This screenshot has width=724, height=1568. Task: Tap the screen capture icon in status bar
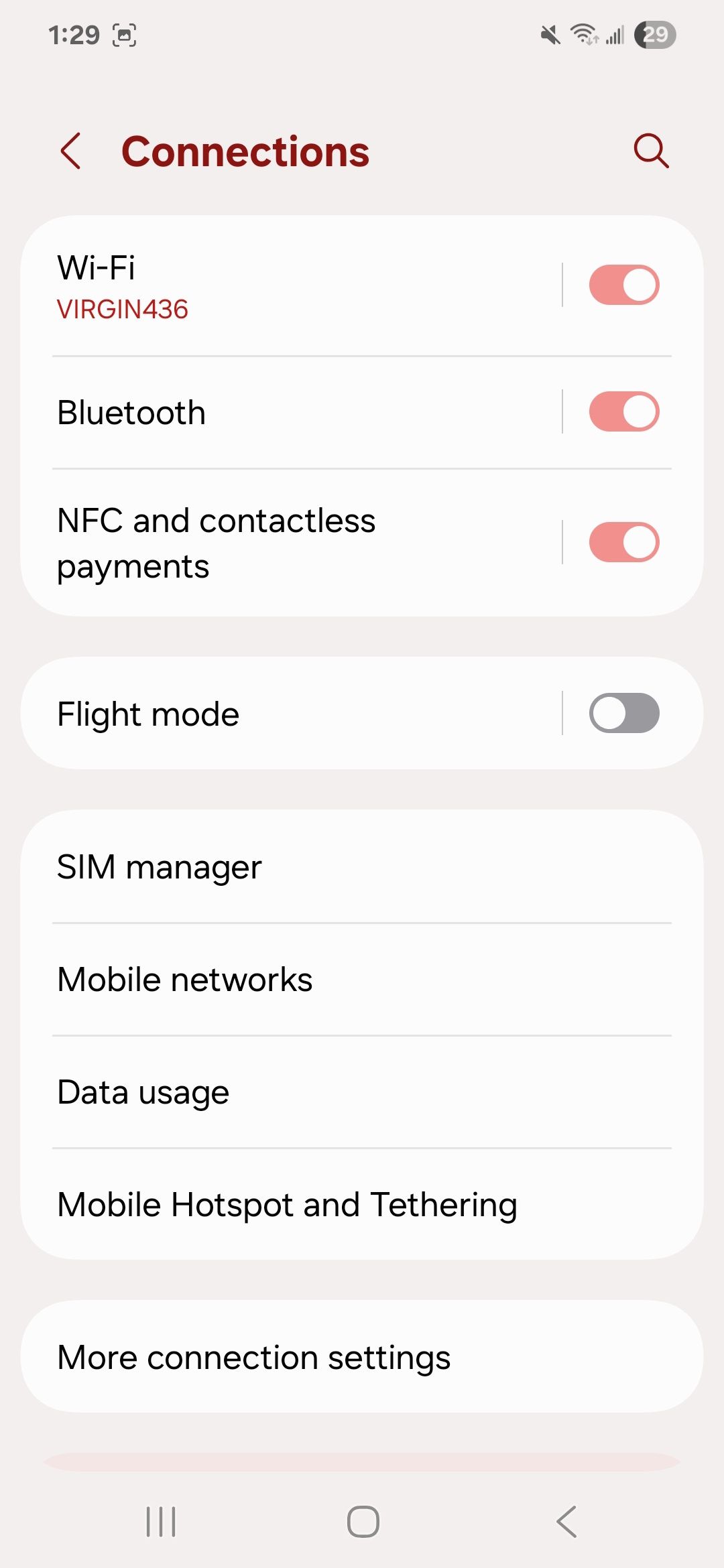coord(124,35)
